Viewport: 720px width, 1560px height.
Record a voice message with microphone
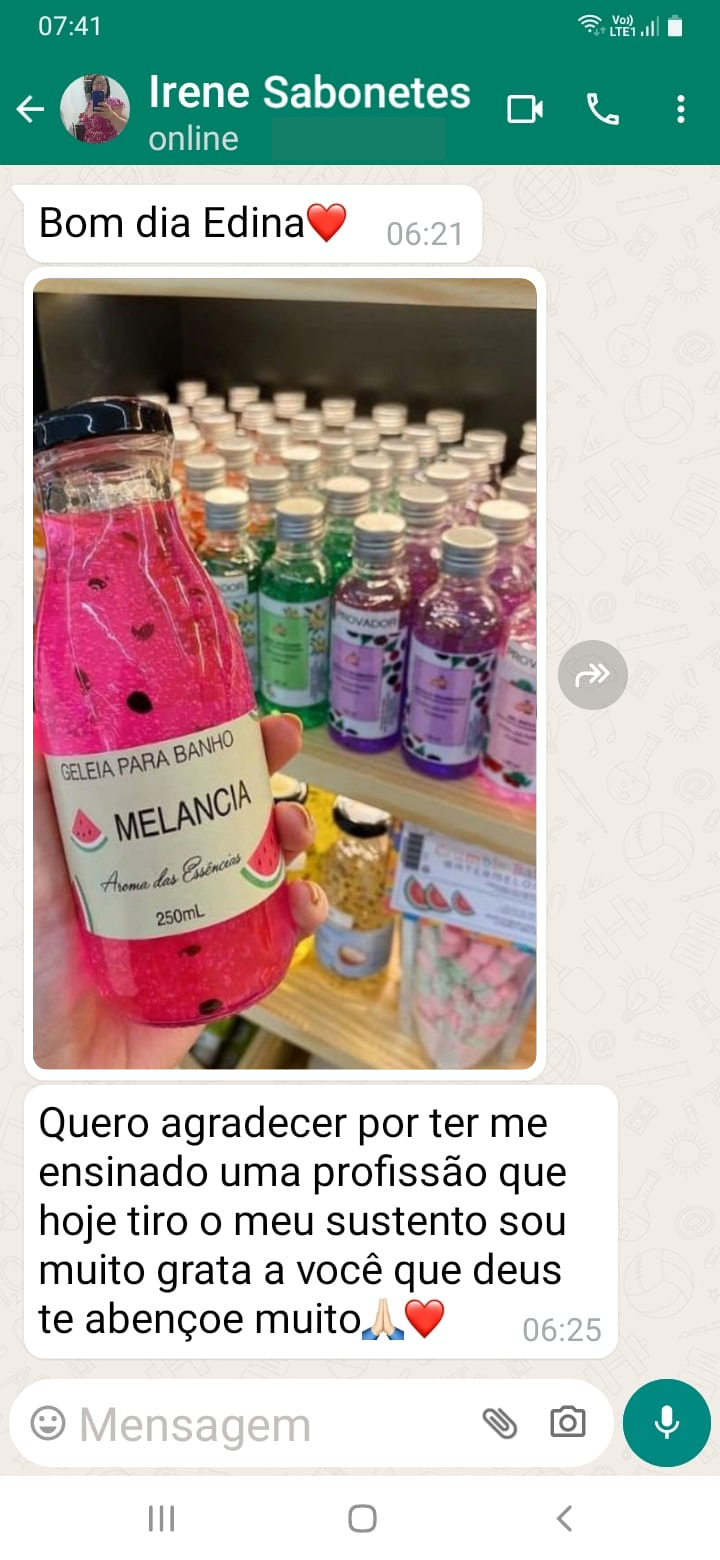[x=666, y=1423]
